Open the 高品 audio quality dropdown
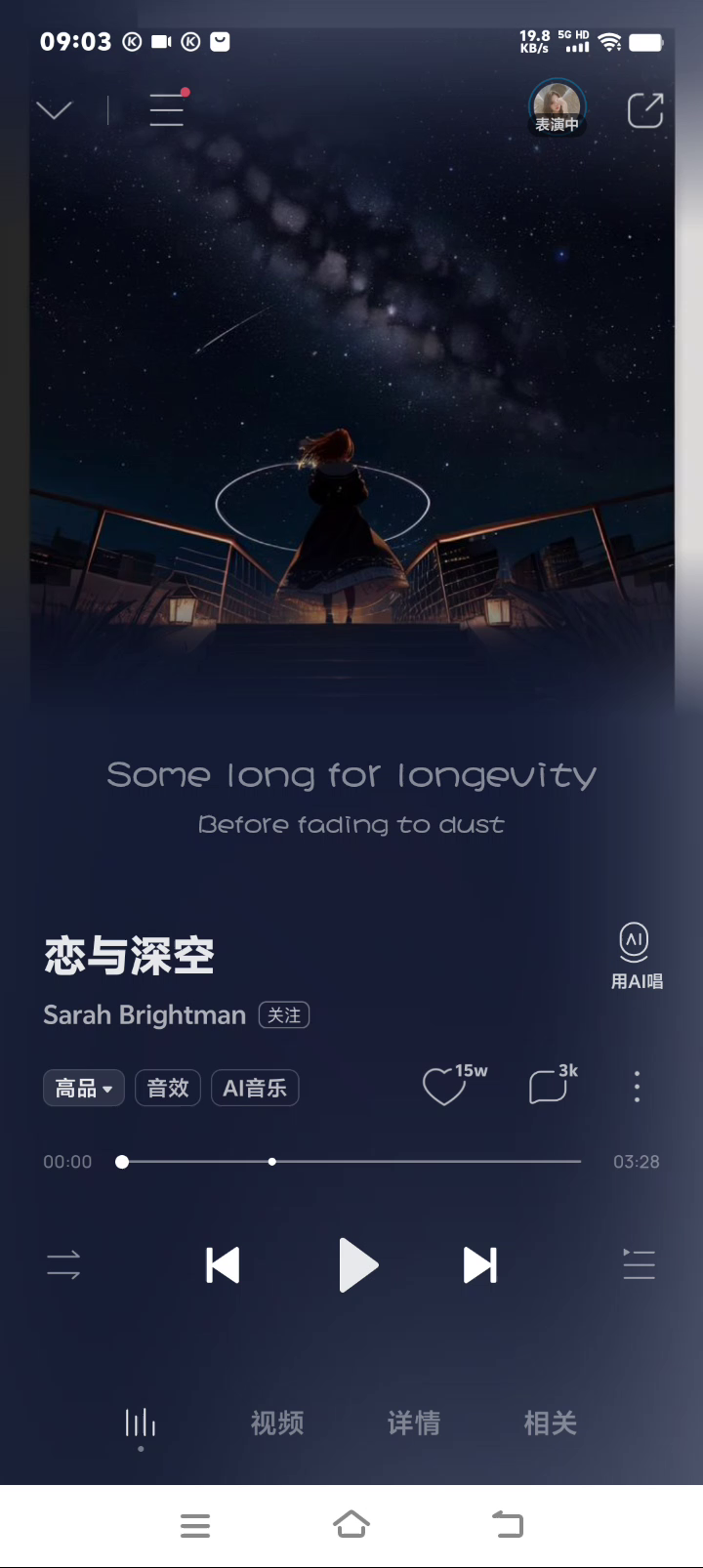The width and height of the screenshot is (703, 1568). pos(84,1088)
